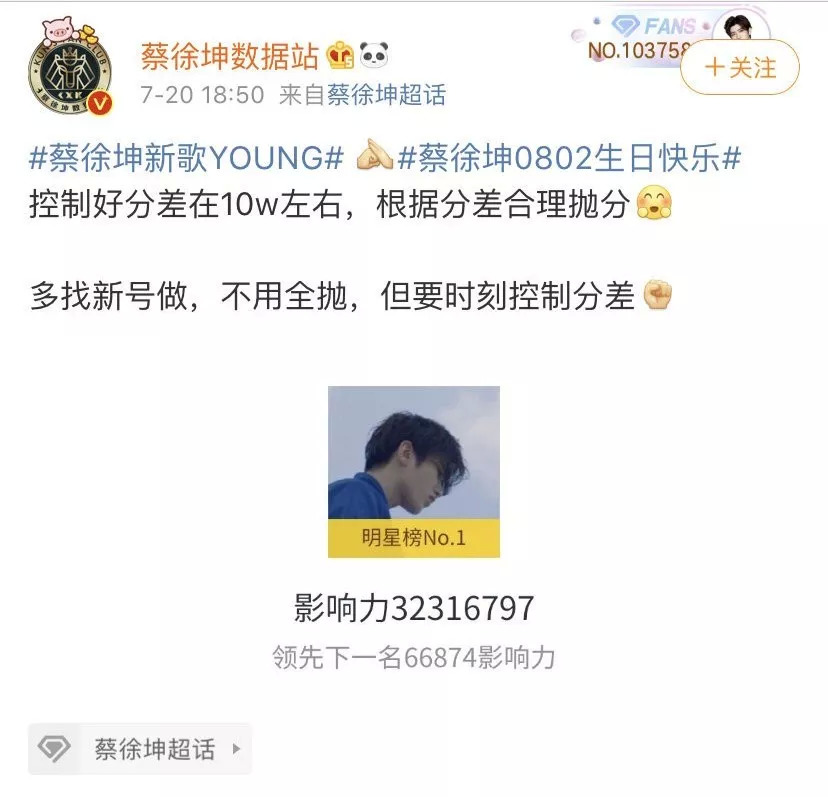
Task: Open #蔡徐坤新歌YOUNG# hashtag topic
Action: click(187, 159)
